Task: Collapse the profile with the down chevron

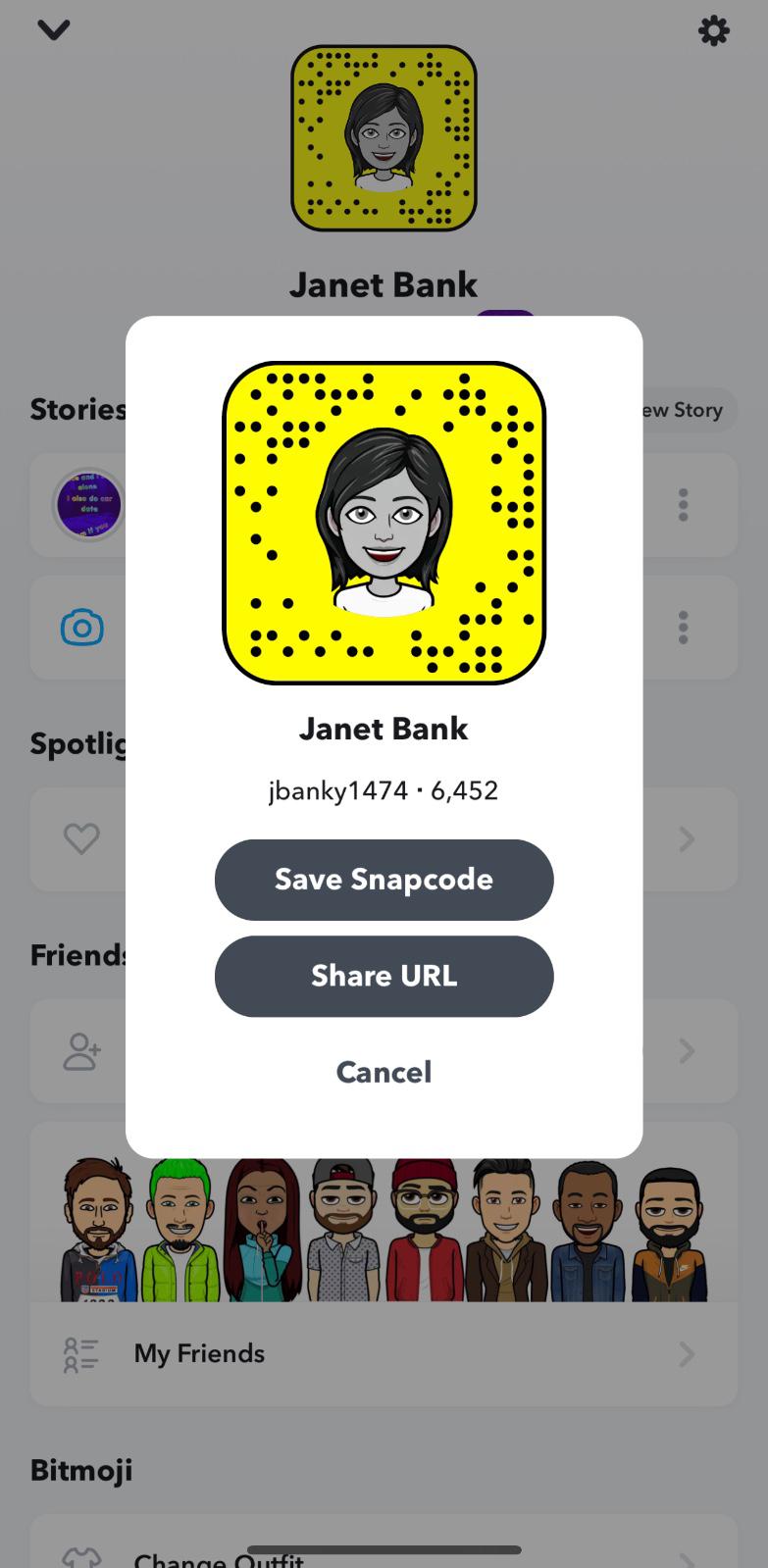Action: (x=54, y=30)
